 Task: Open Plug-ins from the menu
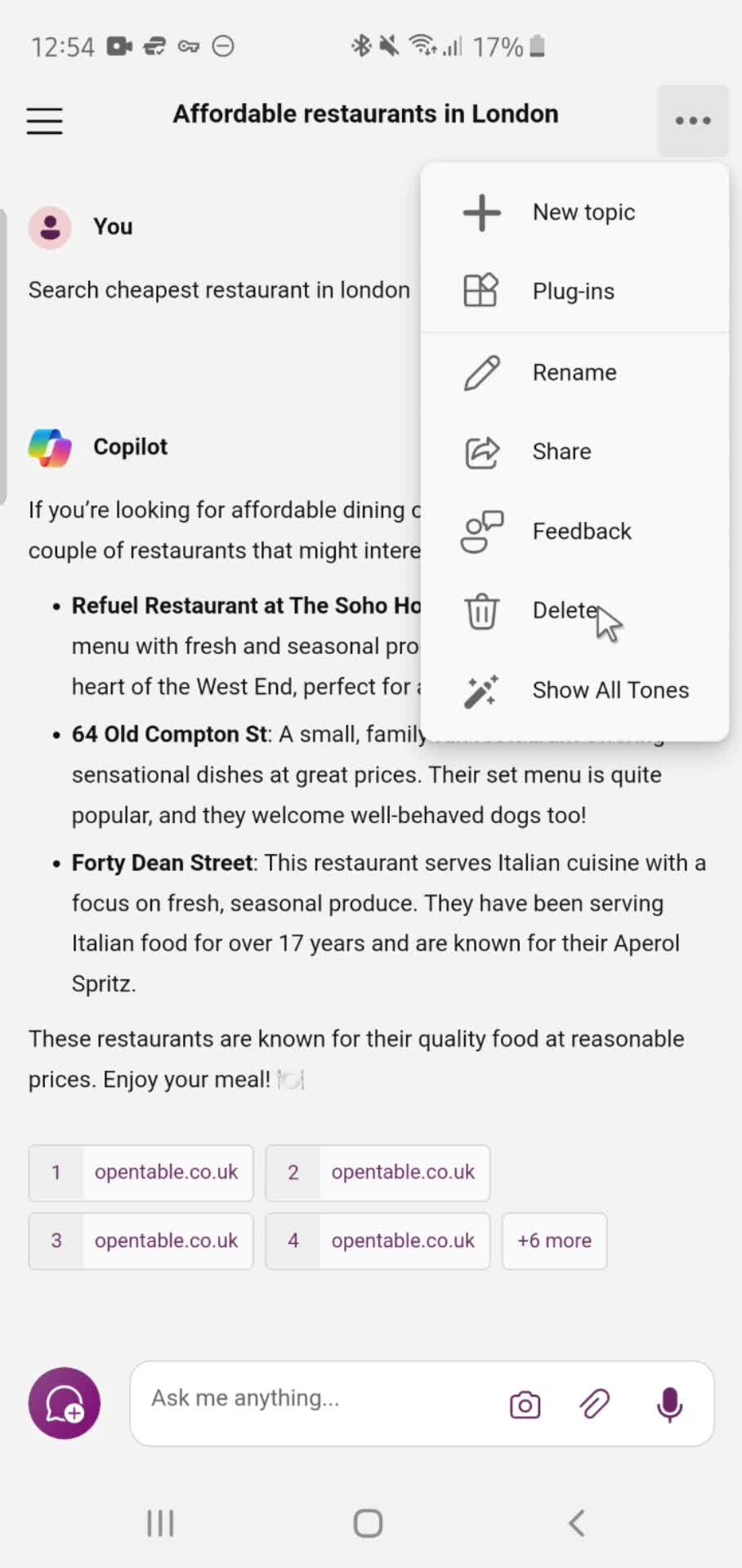tap(574, 292)
